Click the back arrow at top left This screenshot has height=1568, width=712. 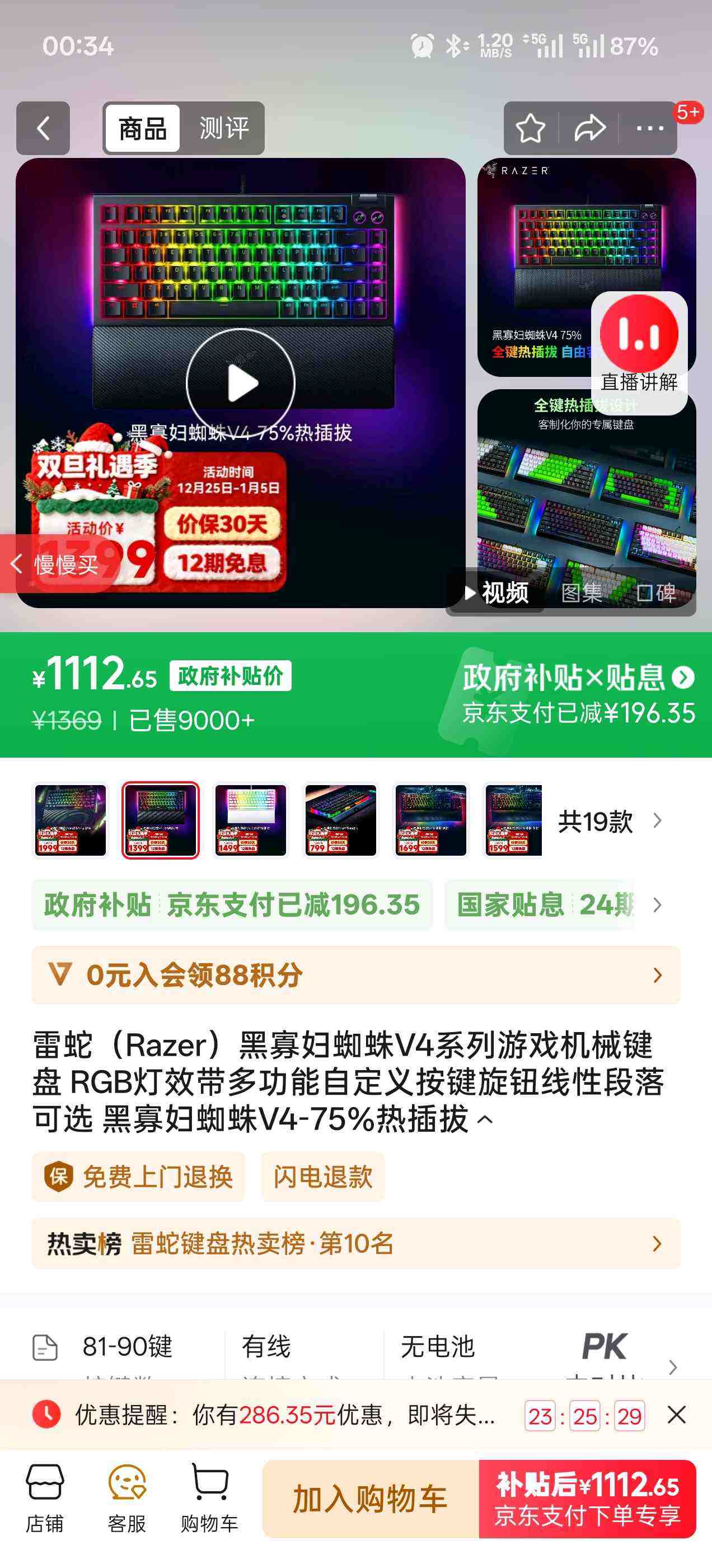[x=43, y=128]
